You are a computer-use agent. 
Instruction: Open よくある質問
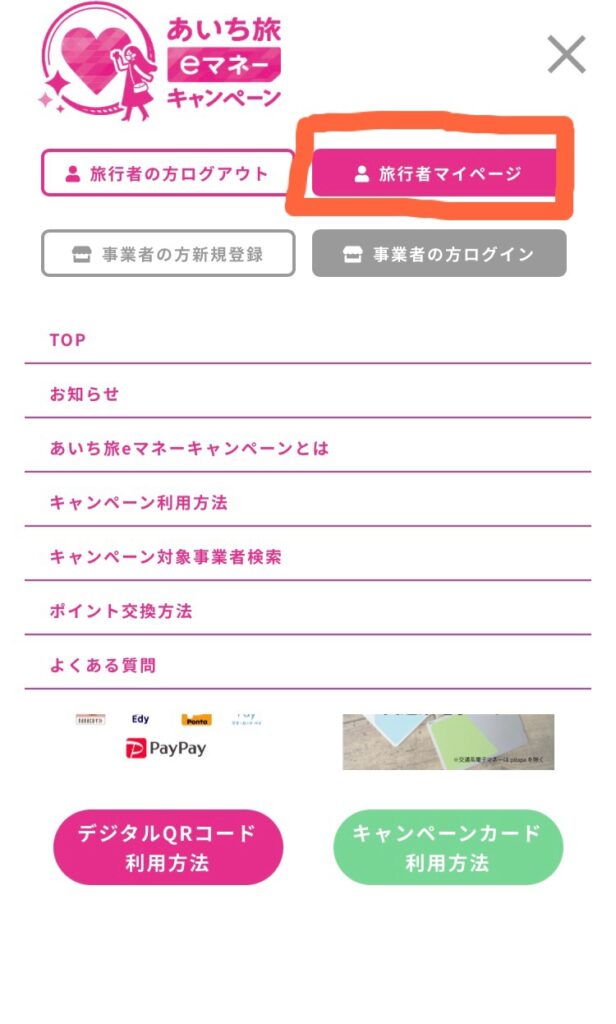tap(103, 664)
